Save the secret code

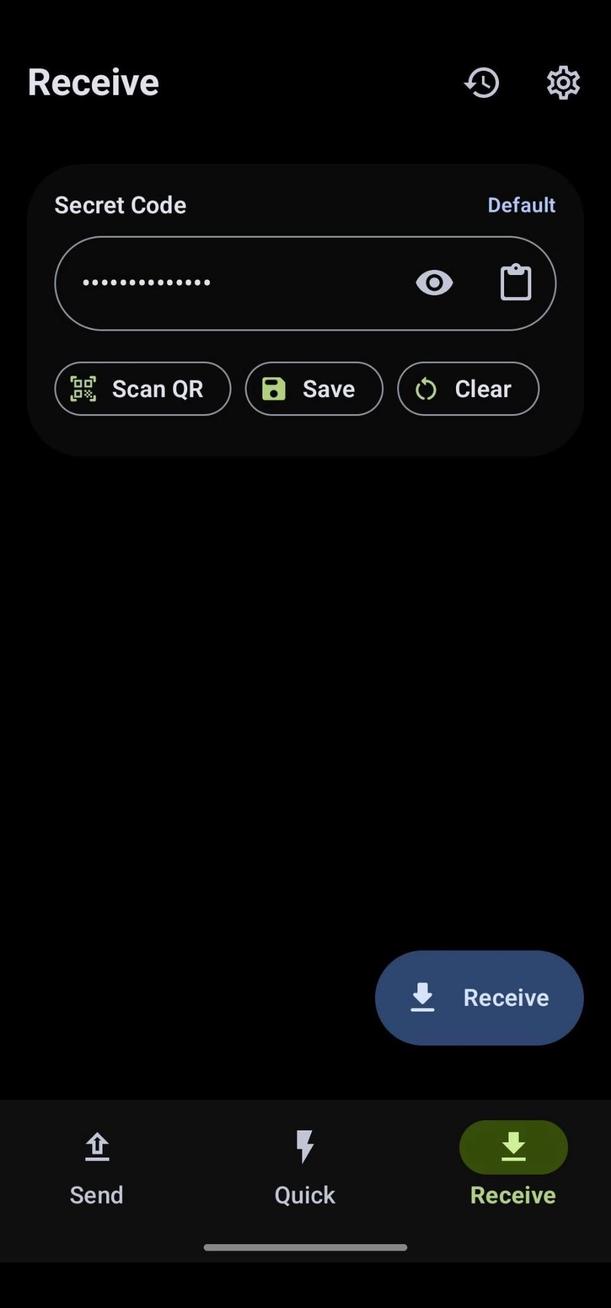click(x=314, y=389)
